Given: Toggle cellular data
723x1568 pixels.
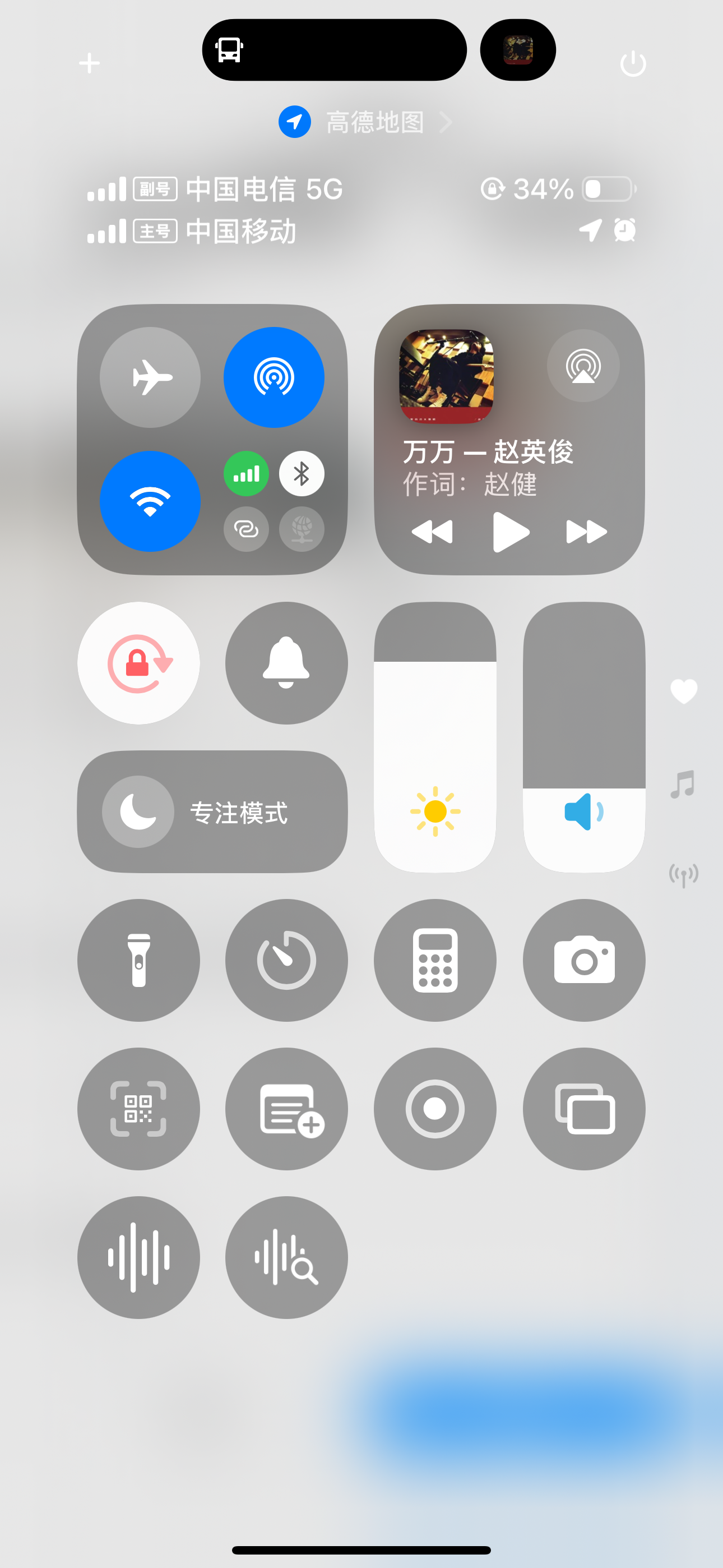Looking at the screenshot, I should coord(246,473).
